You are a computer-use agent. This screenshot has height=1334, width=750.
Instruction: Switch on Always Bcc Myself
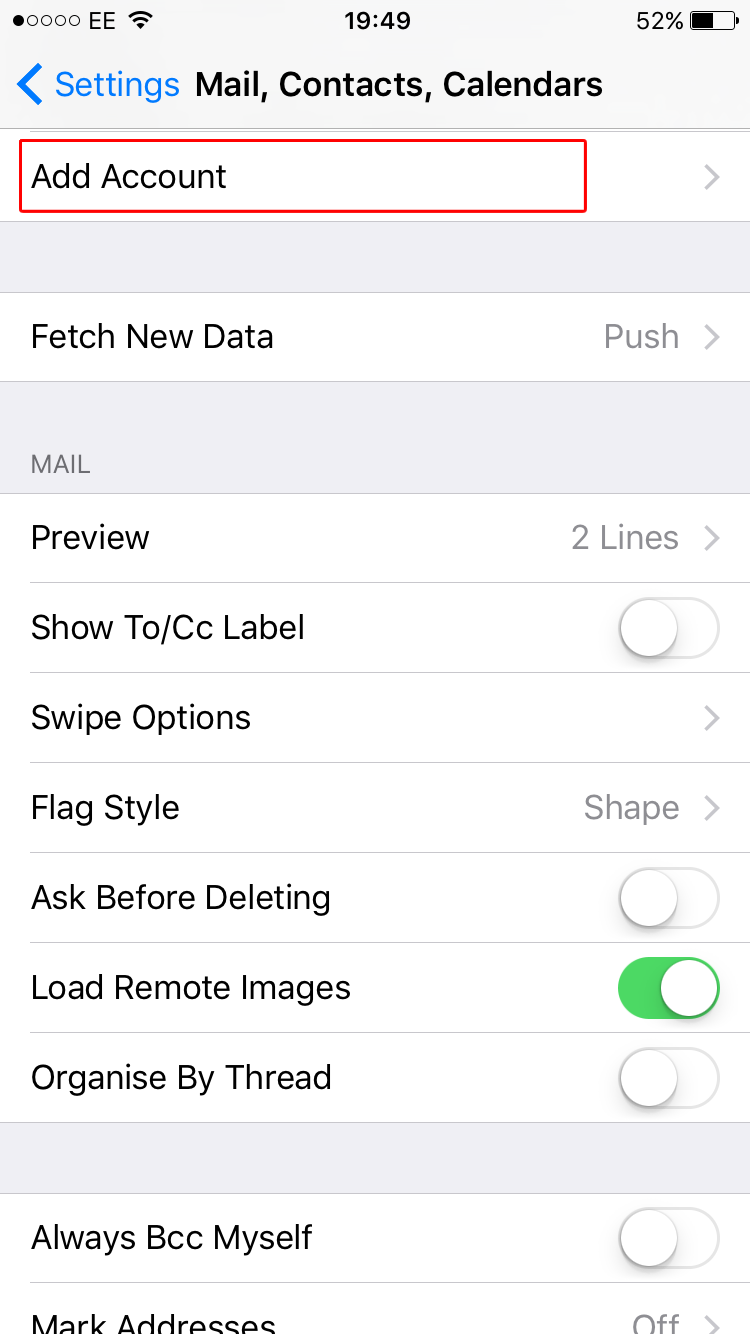point(669,1238)
